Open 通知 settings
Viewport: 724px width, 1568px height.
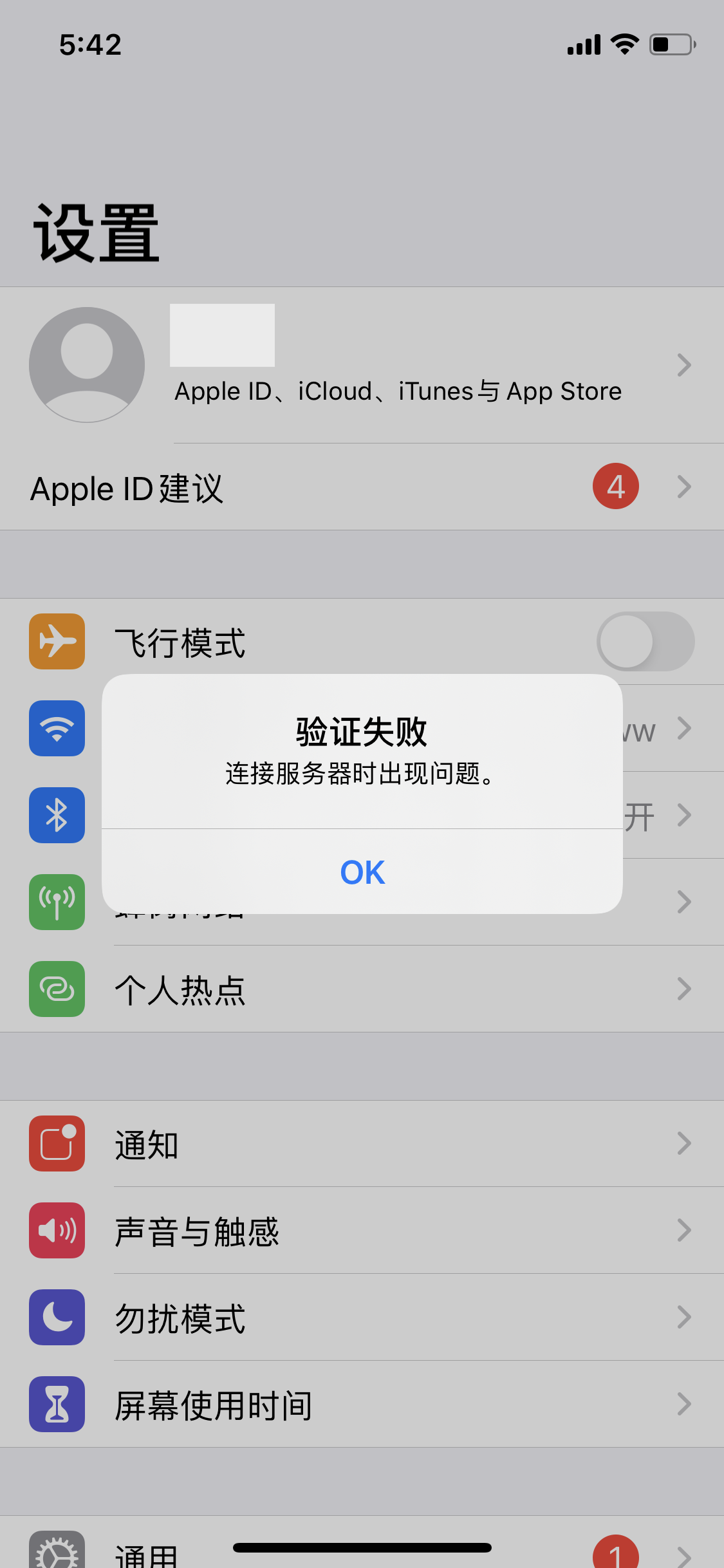coord(362,1144)
